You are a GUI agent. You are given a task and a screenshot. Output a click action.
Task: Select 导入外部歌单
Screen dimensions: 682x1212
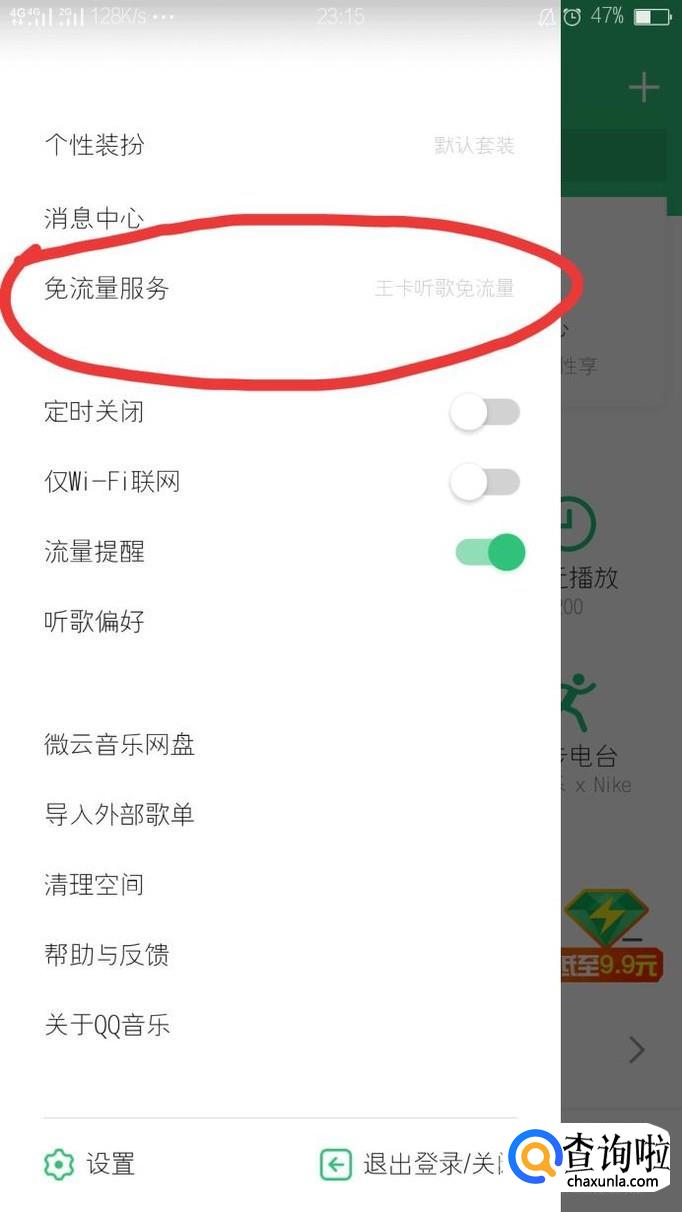coord(119,814)
